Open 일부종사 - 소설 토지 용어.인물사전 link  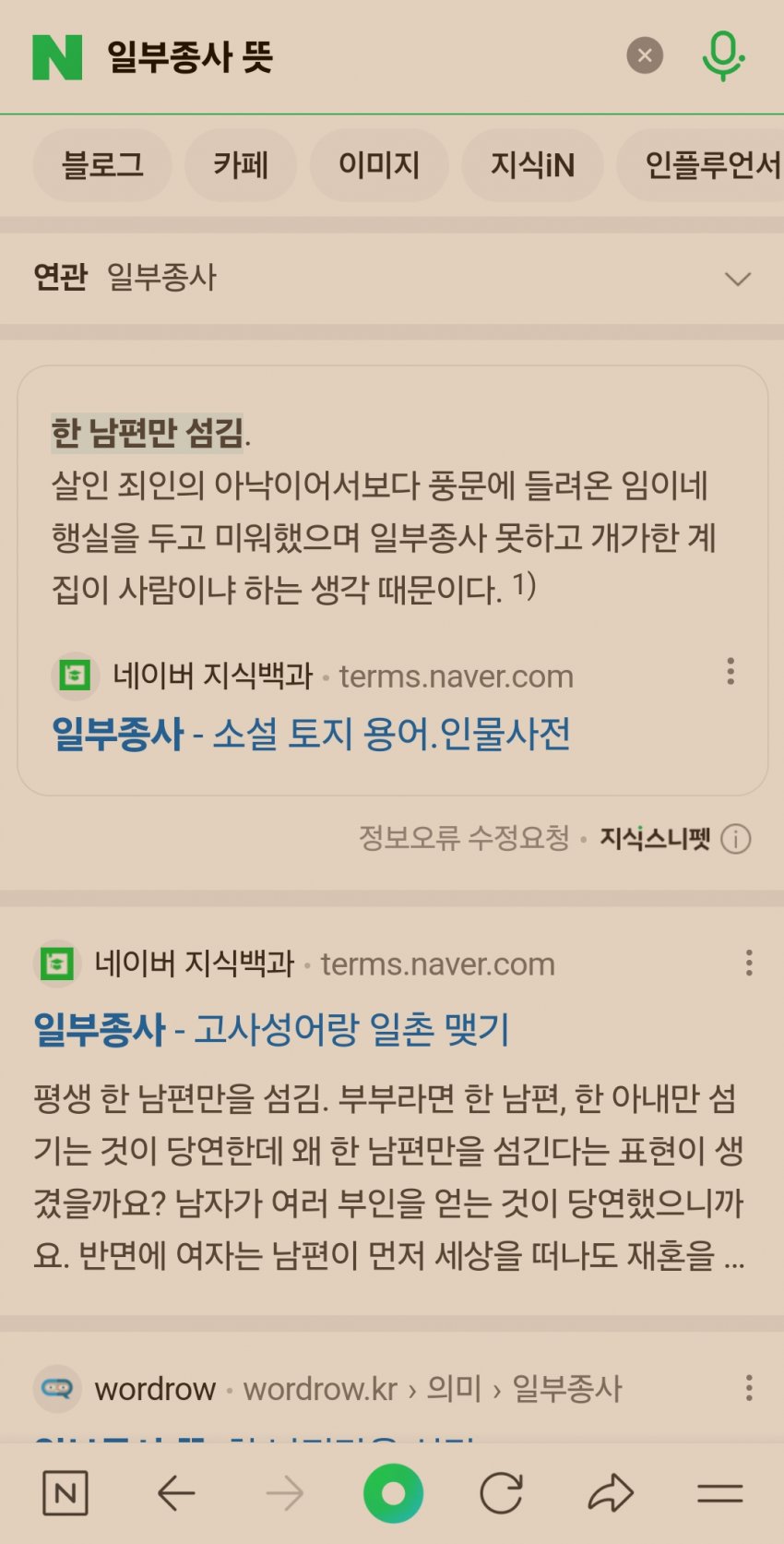(x=311, y=735)
